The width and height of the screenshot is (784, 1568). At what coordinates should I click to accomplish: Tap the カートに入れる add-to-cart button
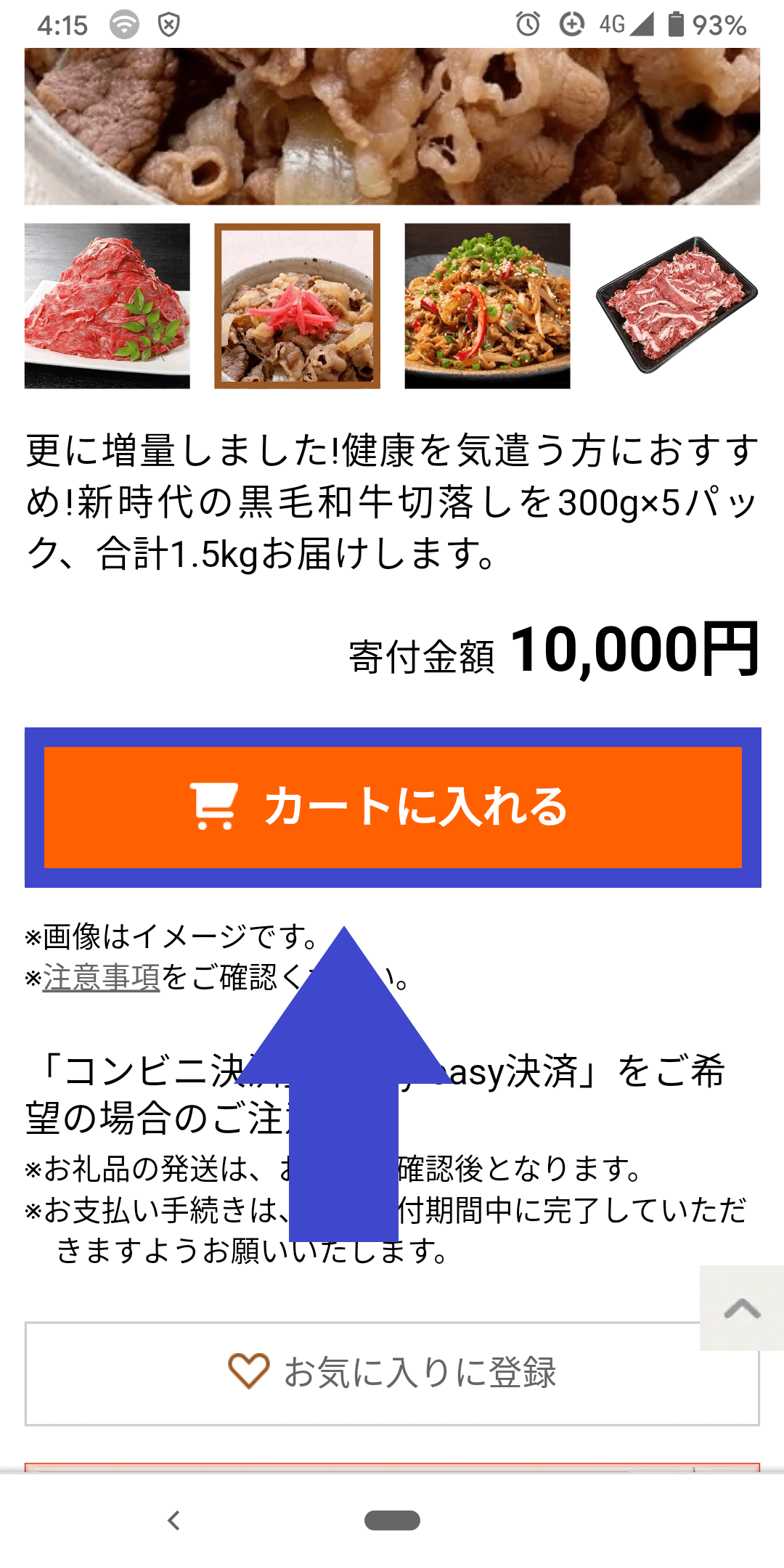coord(393,807)
